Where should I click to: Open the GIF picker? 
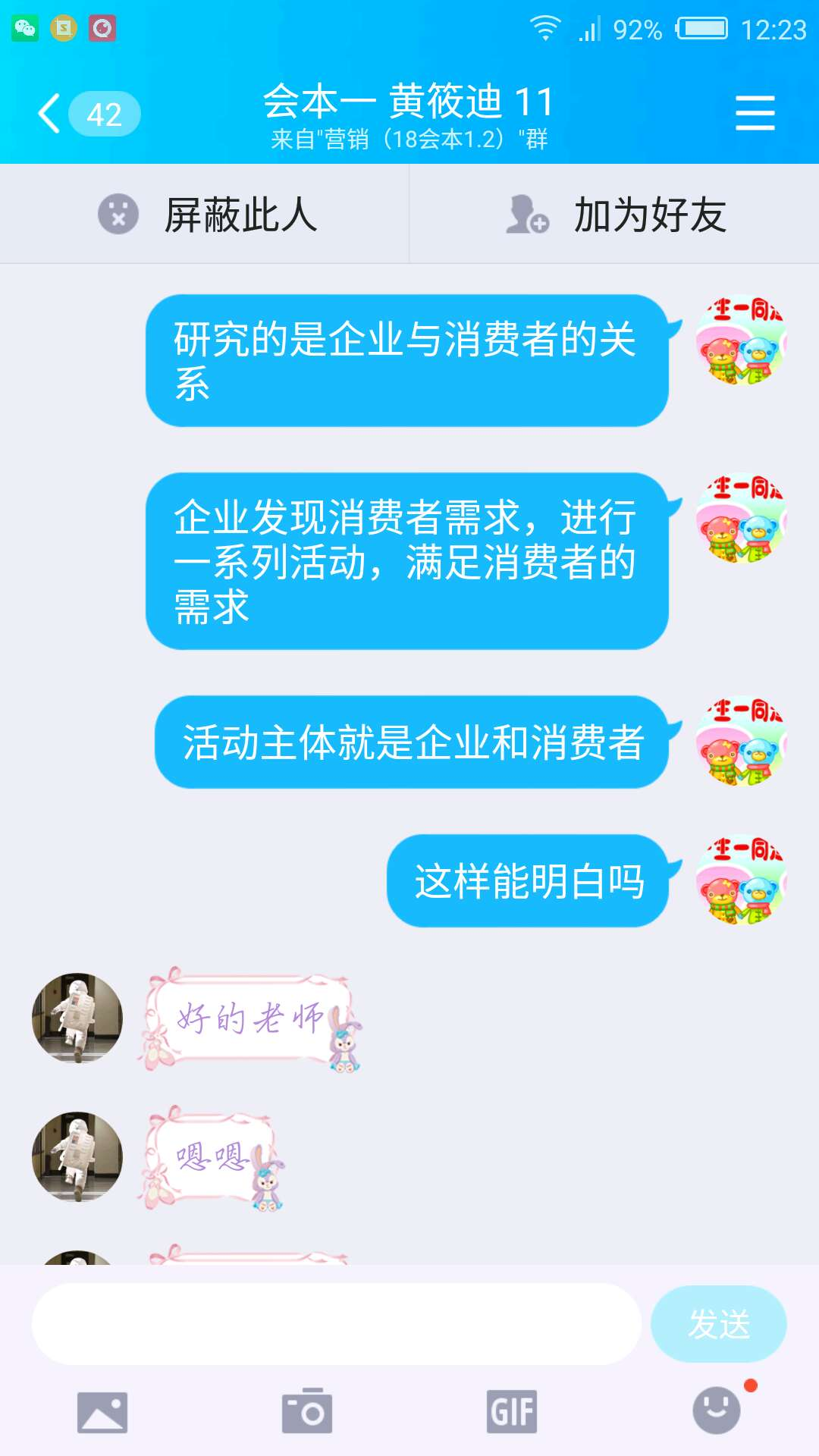tap(512, 1412)
